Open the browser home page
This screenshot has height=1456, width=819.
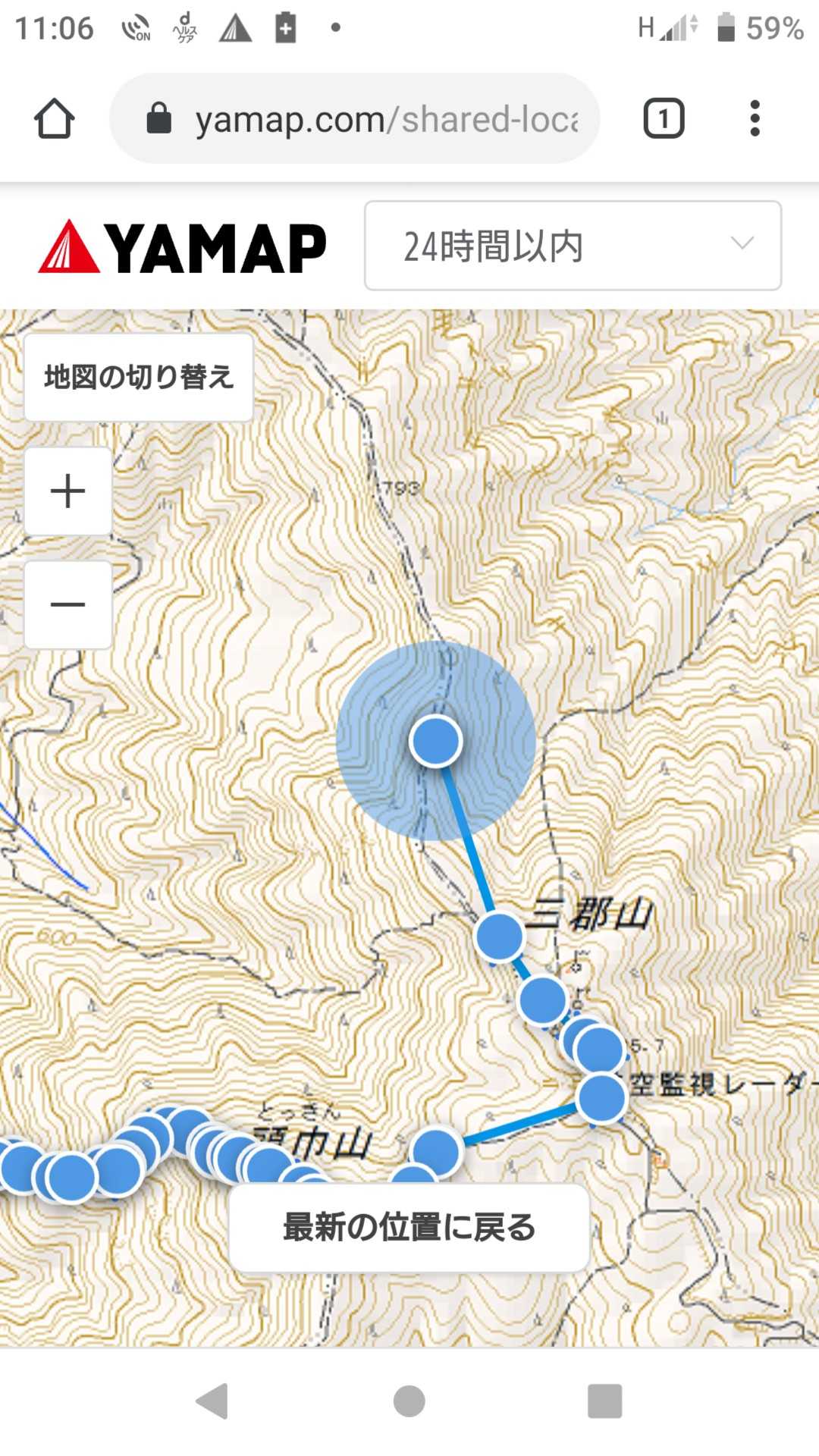[54, 118]
